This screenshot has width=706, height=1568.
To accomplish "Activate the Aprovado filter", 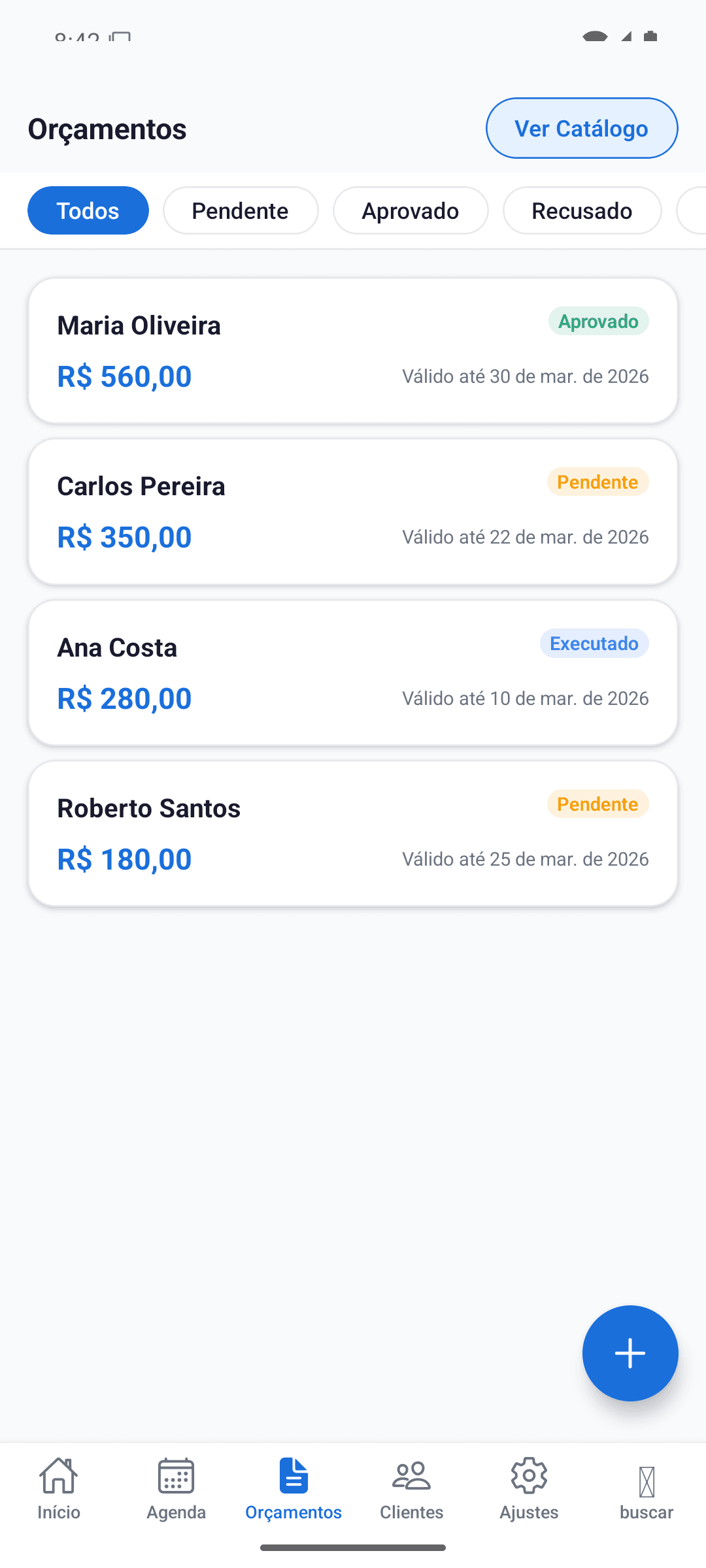I will point(411,210).
